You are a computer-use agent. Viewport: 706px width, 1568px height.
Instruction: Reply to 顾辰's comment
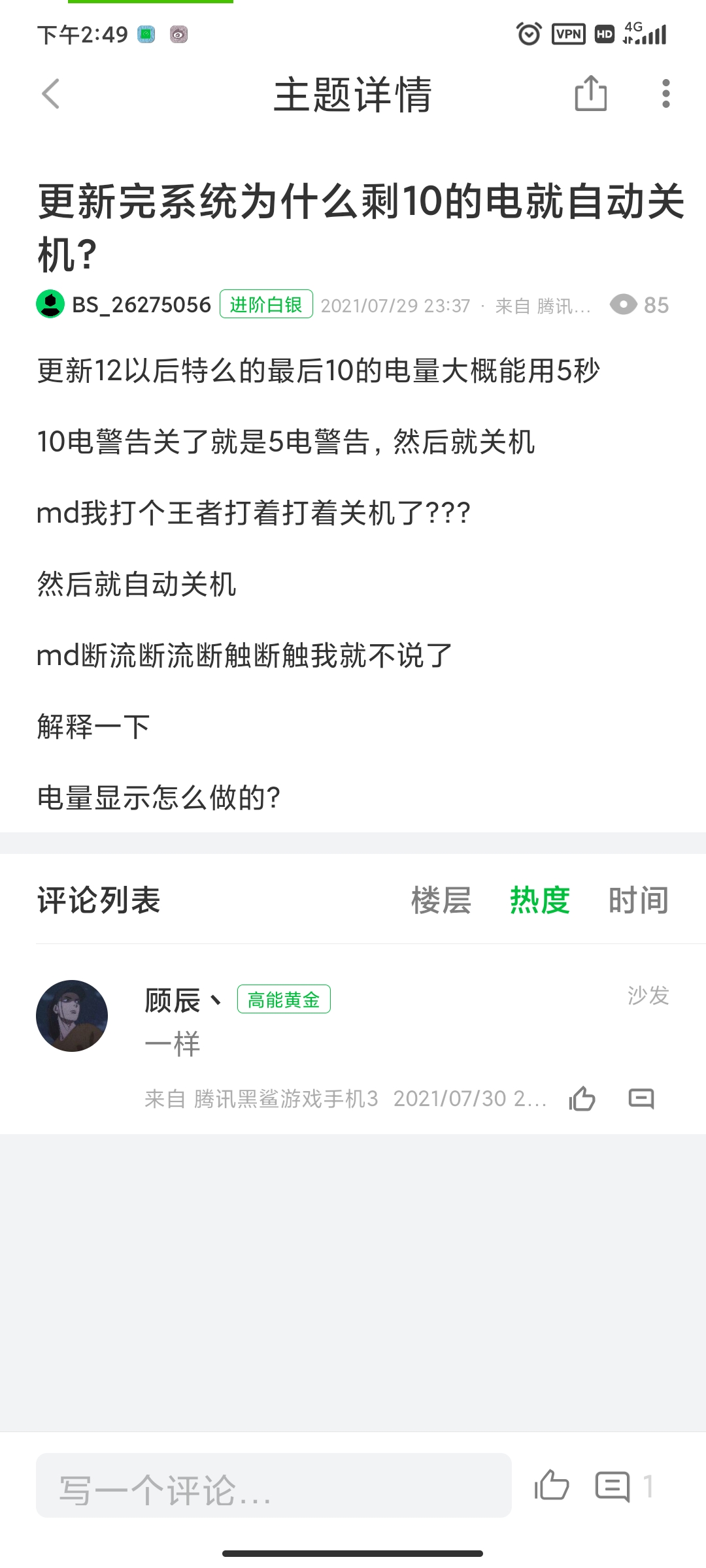point(641,1098)
